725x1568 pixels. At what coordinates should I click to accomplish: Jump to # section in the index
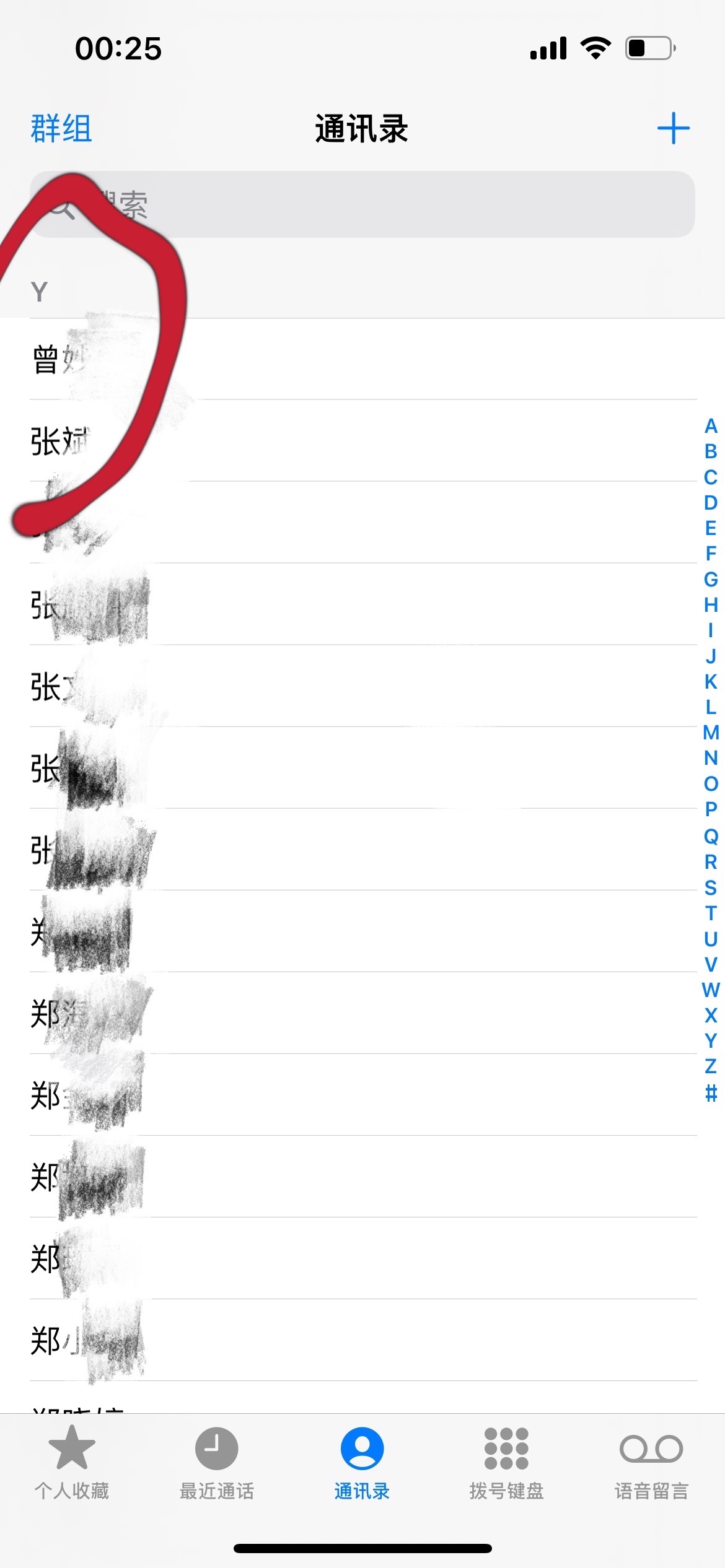pyautogui.click(x=711, y=1093)
